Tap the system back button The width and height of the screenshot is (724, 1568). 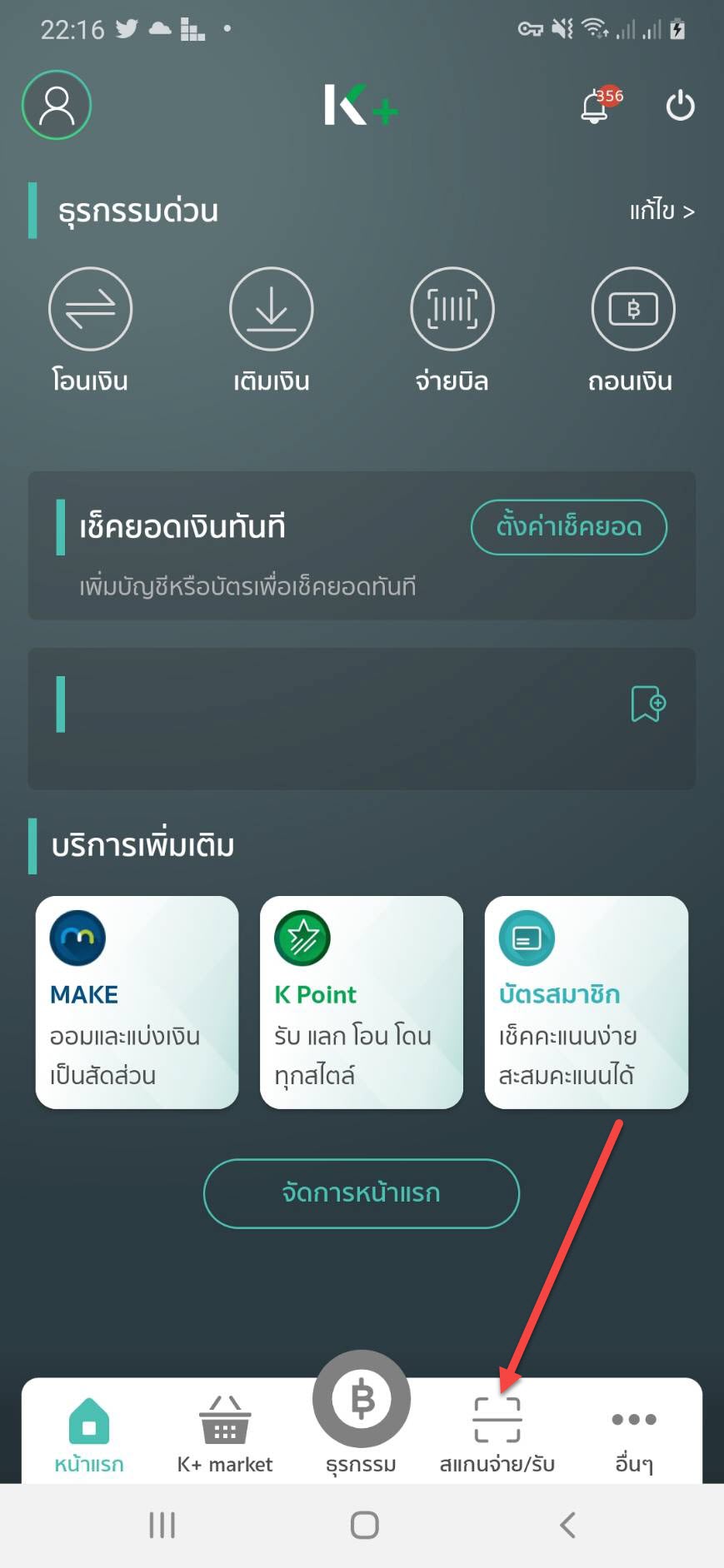point(567,1526)
